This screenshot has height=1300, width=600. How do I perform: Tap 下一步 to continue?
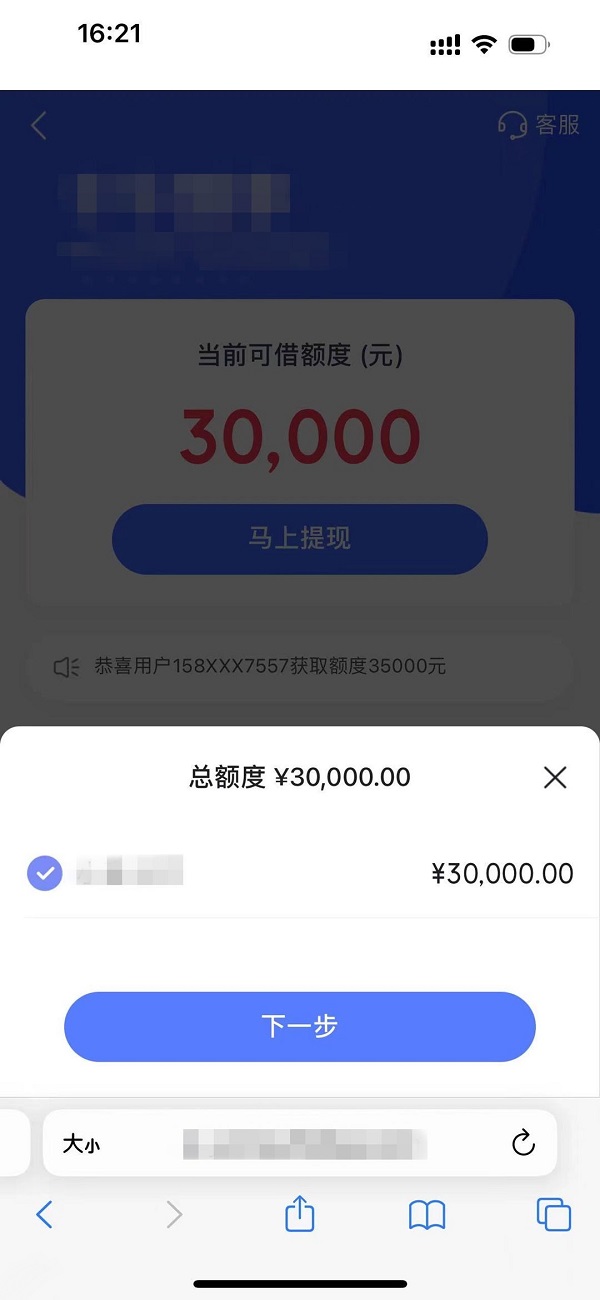pyautogui.click(x=300, y=1026)
